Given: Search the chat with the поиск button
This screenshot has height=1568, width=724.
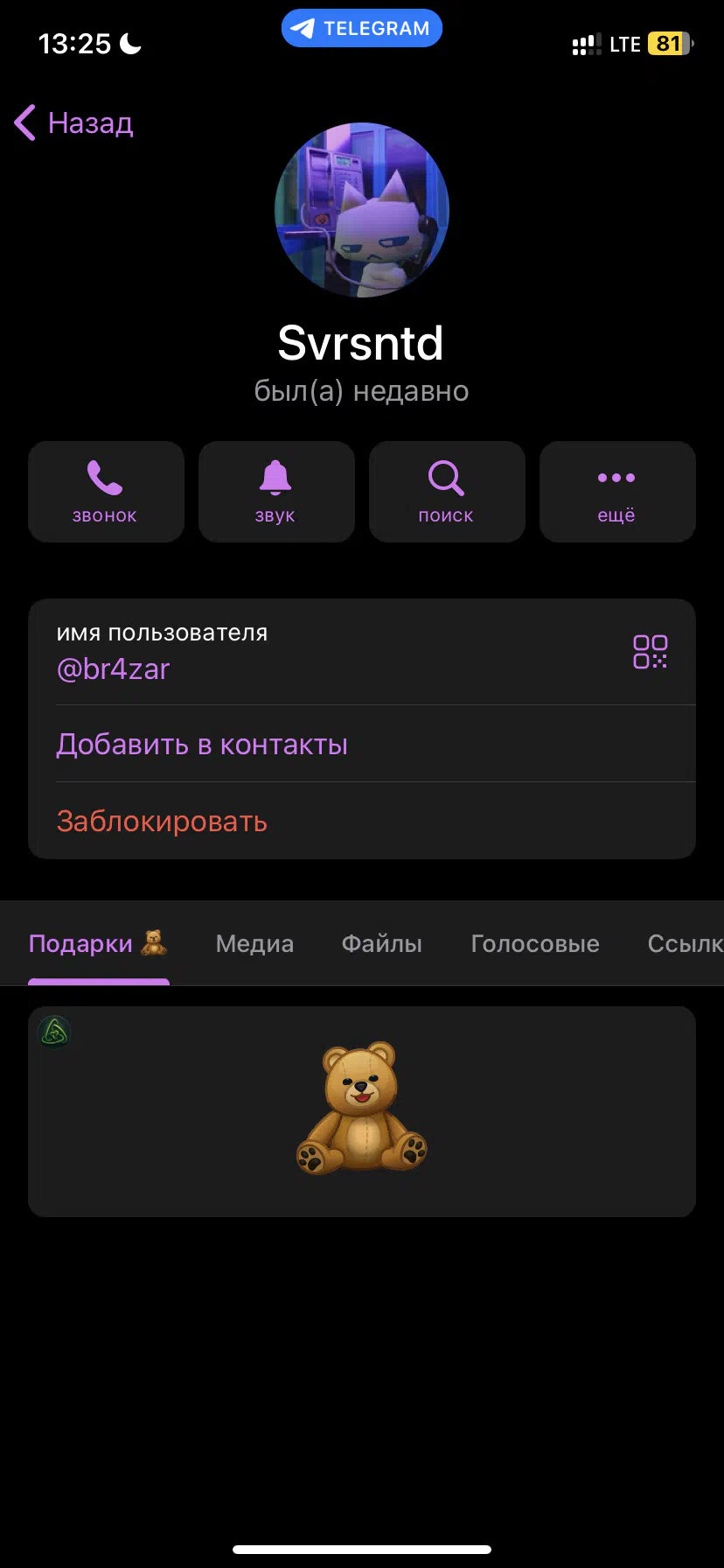Looking at the screenshot, I should [x=447, y=492].
